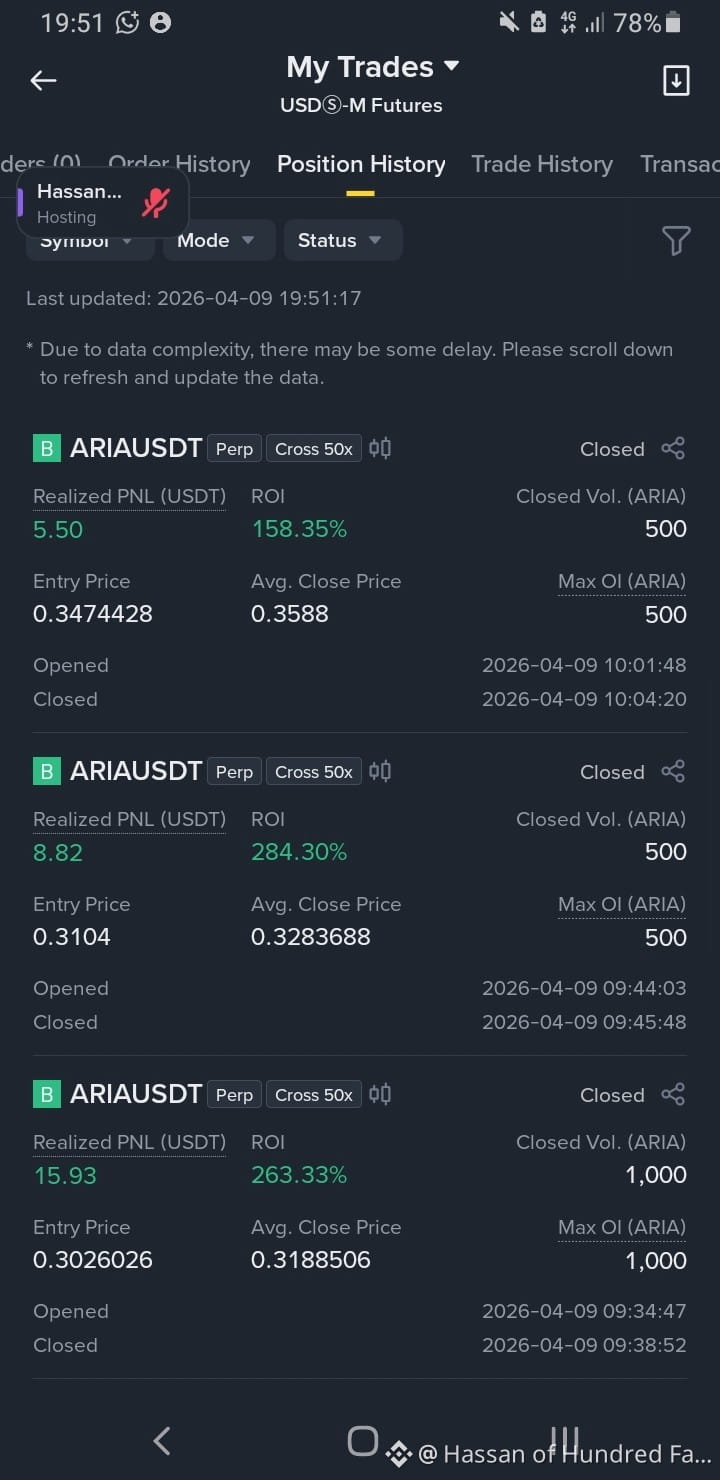The image size is (720, 1480).
Task: Share the 5.50 PNL ARIAUSDT position
Action: pyautogui.click(x=673, y=448)
